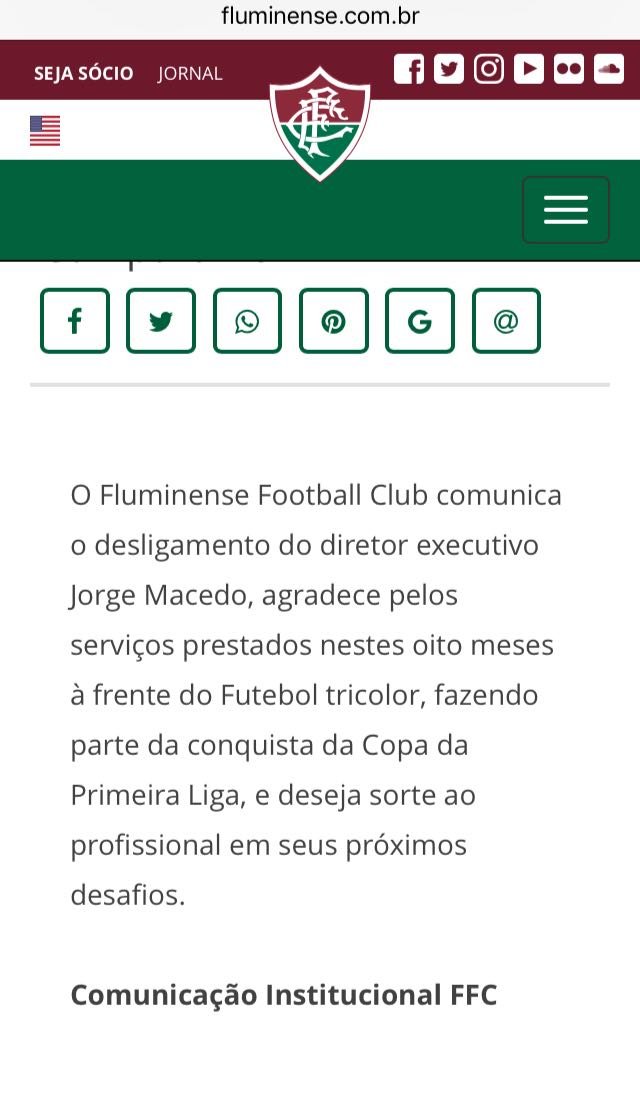The width and height of the screenshot is (640, 1097).
Task: Share this article on Twitter
Action: coord(161,321)
